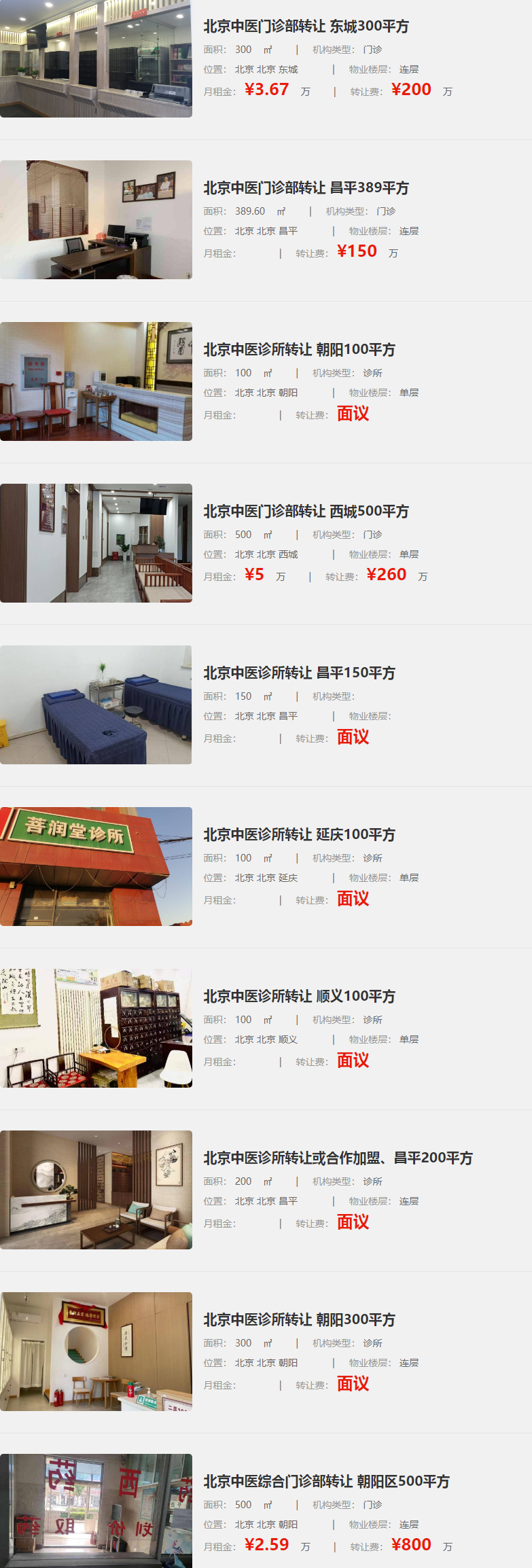The height and width of the screenshot is (1568, 532).
Task: Open 北京中医诊所转让 朝阳300平方
Action: point(299,1320)
